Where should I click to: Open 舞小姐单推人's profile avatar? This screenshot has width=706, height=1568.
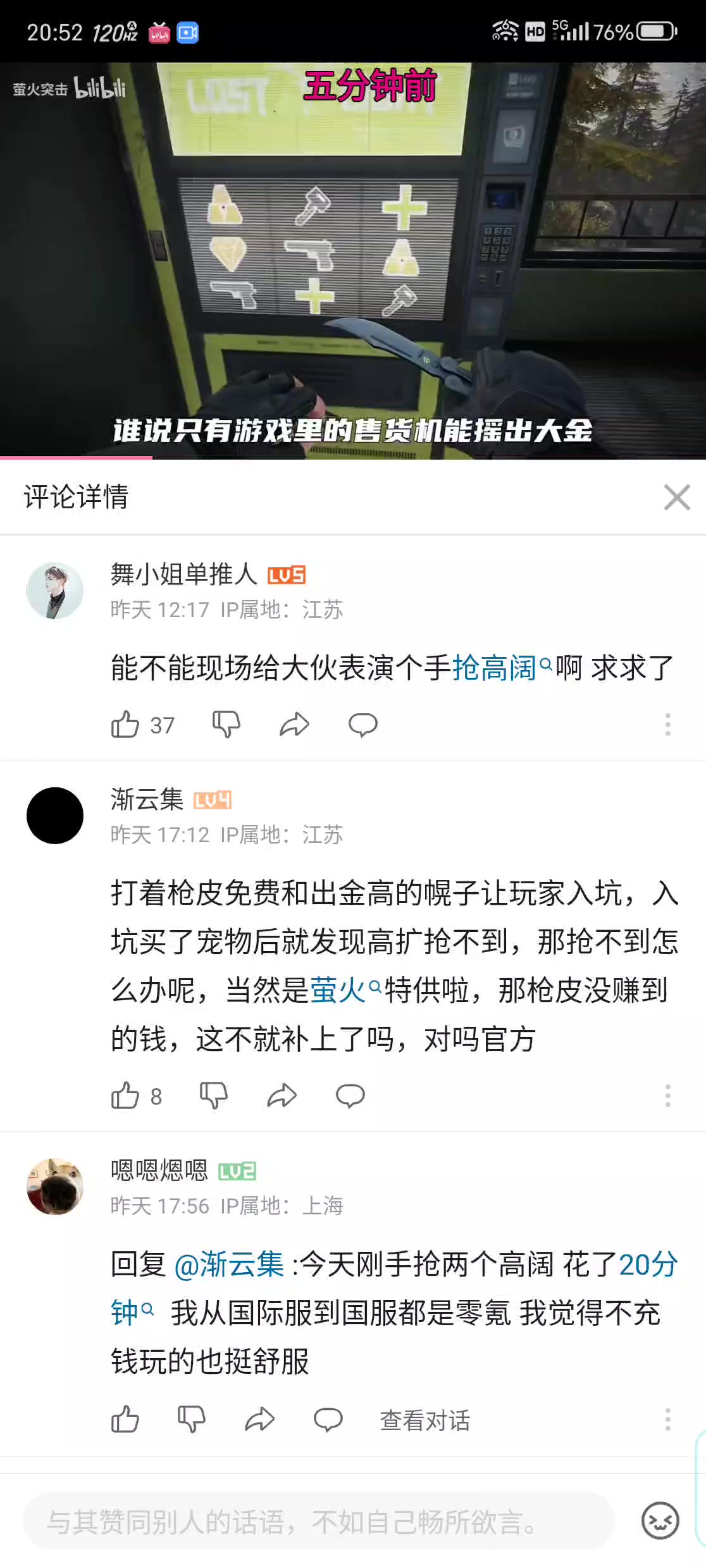coord(55,591)
